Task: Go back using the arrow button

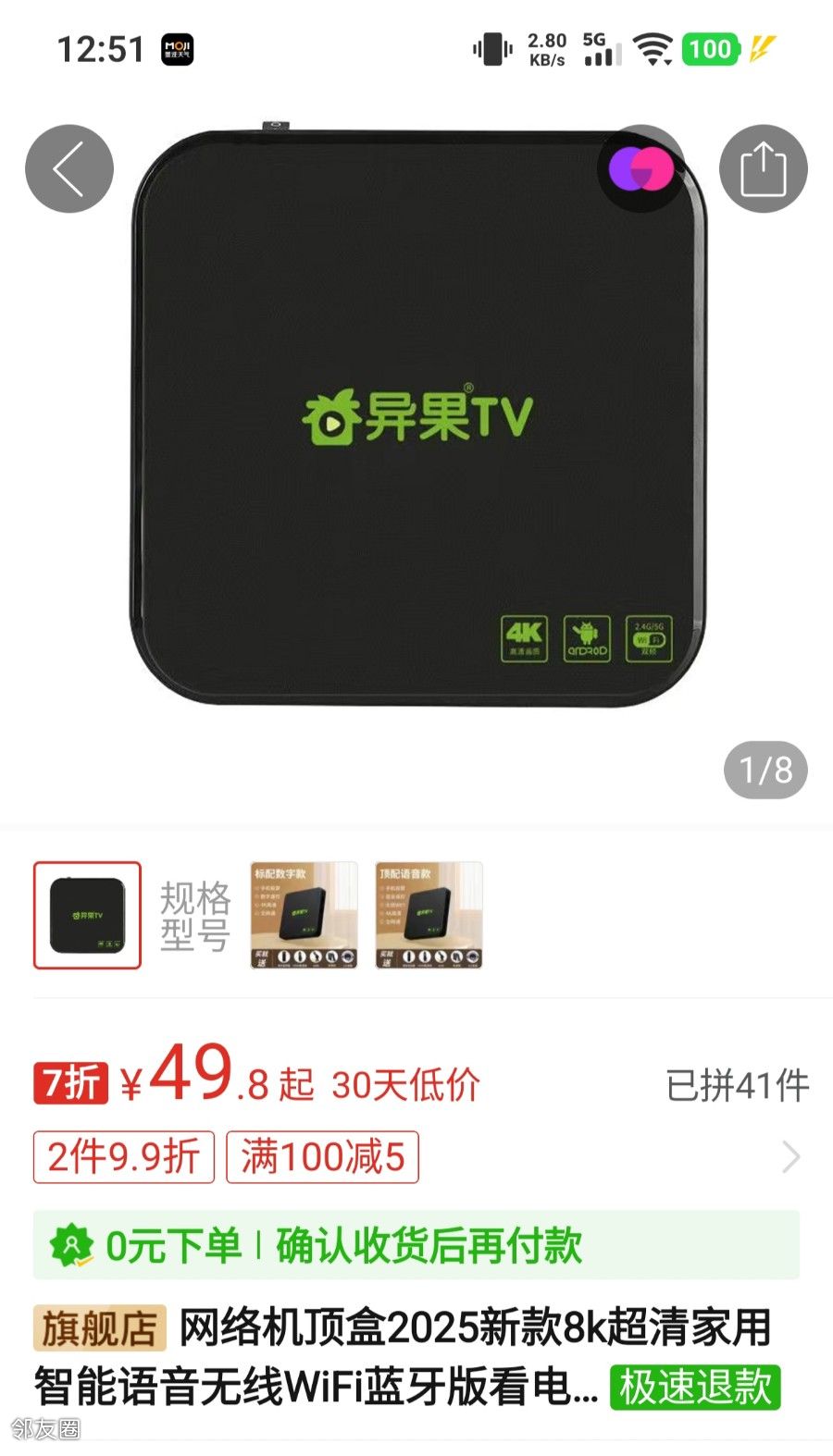Action: [x=69, y=169]
